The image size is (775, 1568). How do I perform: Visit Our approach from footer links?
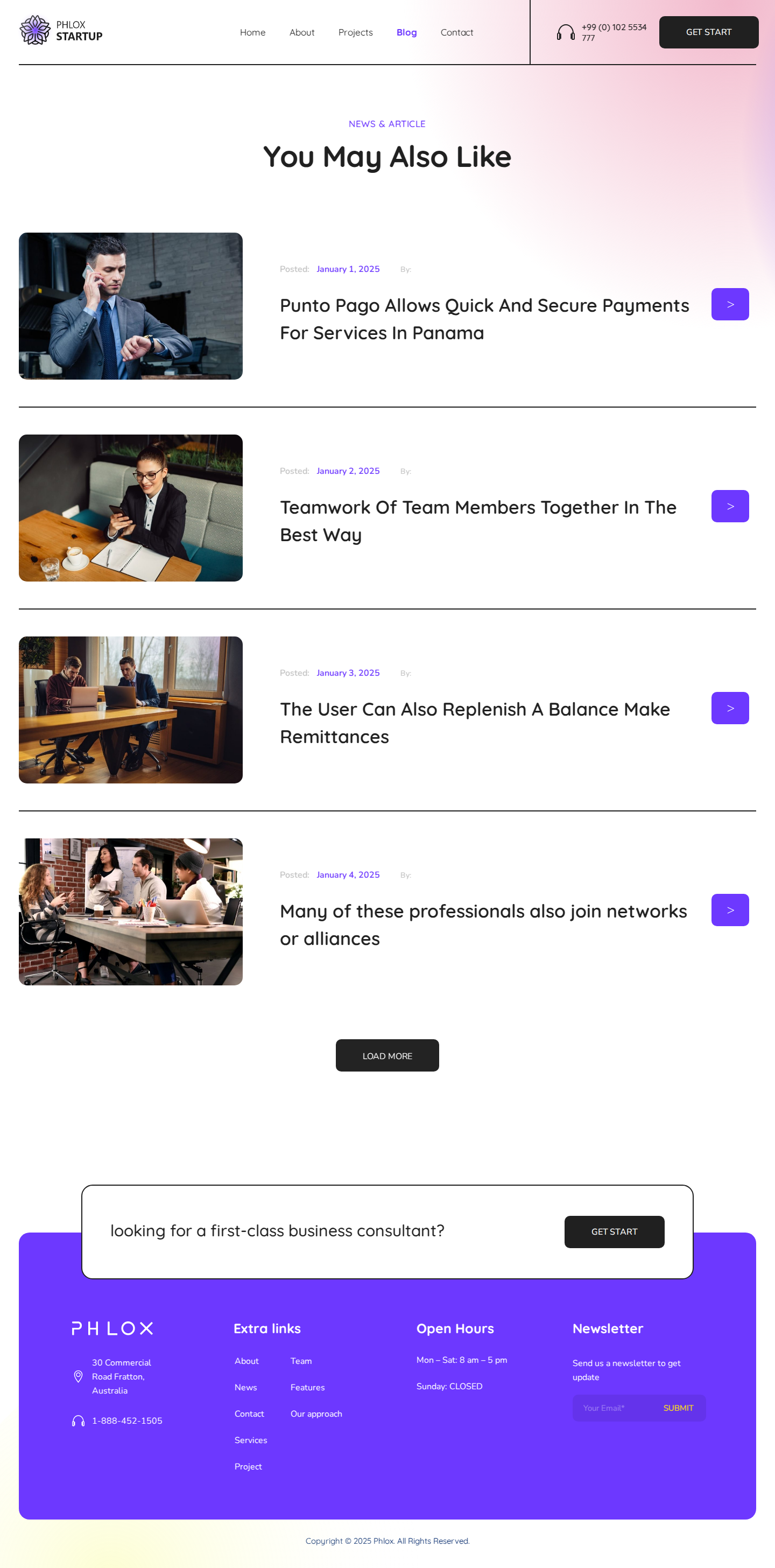[x=316, y=1413]
